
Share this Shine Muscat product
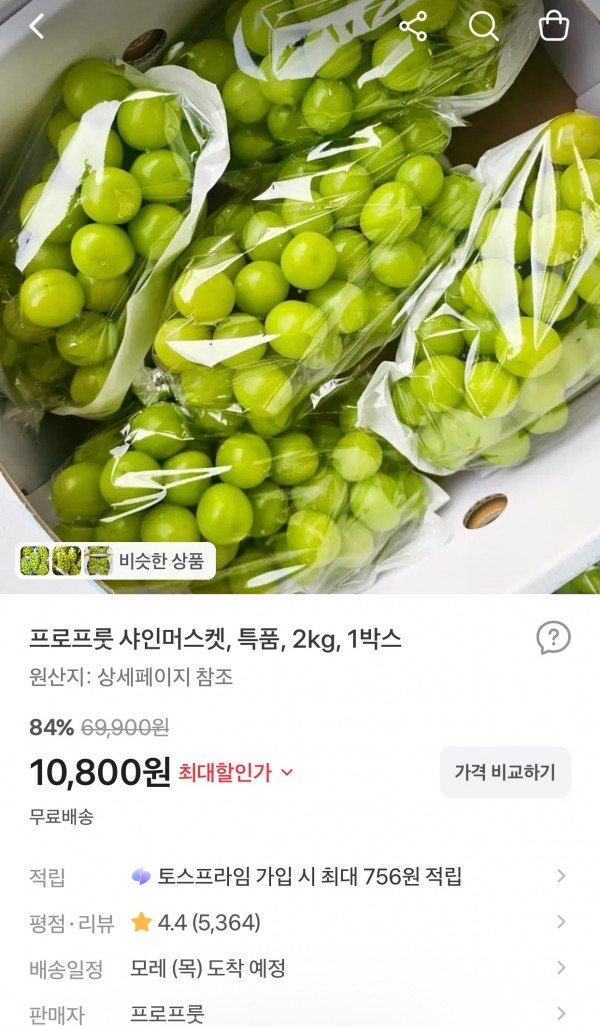[413, 27]
